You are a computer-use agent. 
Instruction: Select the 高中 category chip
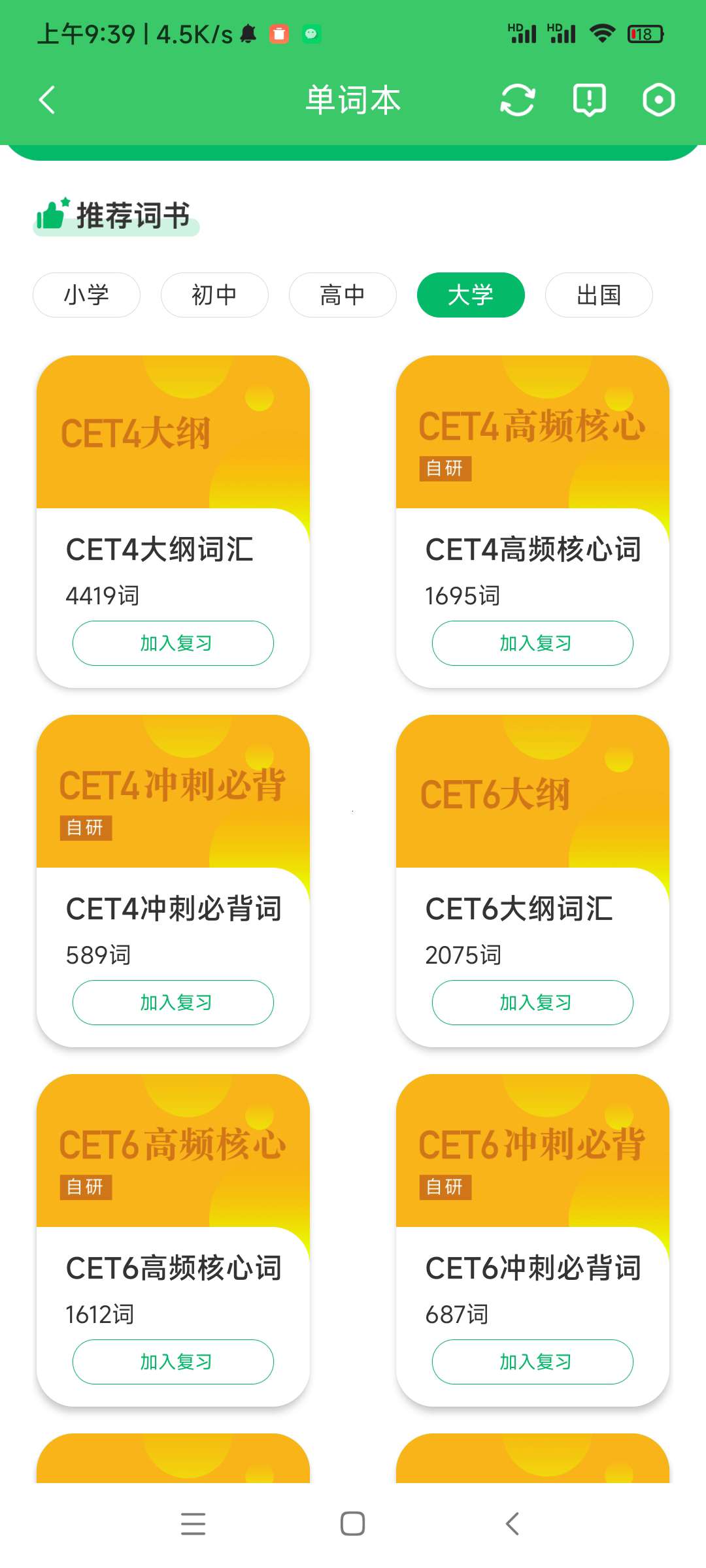[343, 295]
